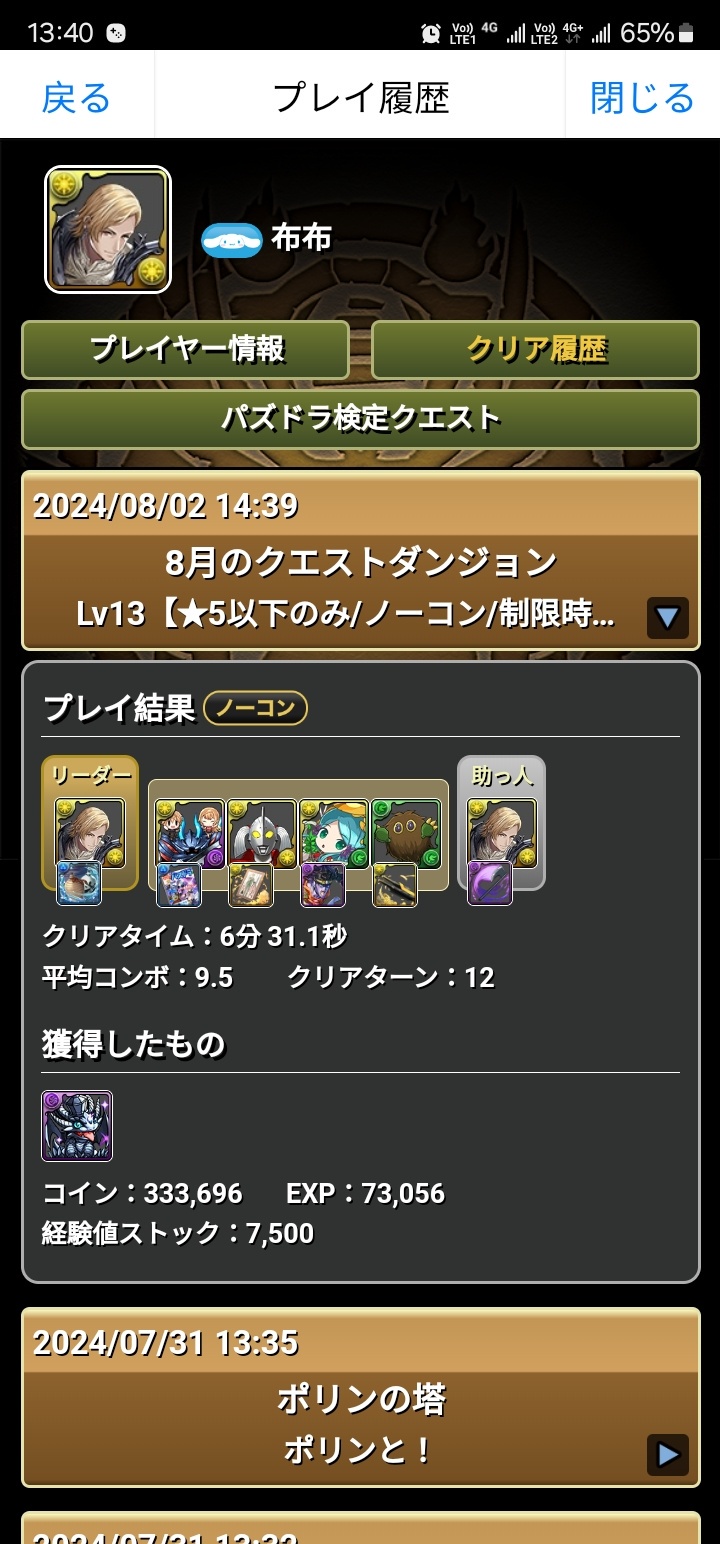View the helper monster under 助っ人
This screenshot has width=720, height=1544.
[x=502, y=832]
